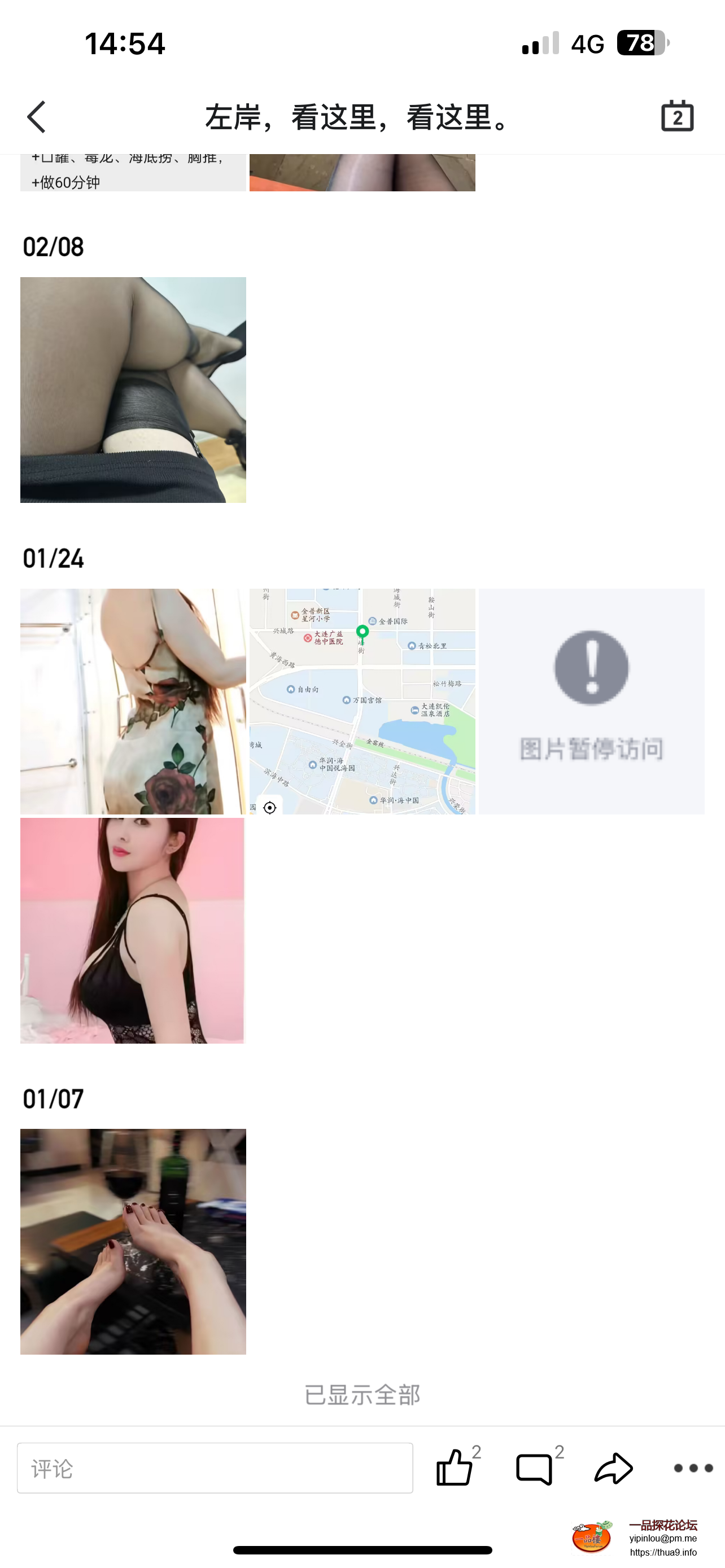Open the map screenshot under 01/24
This screenshot has width=725, height=1568.
(362, 701)
